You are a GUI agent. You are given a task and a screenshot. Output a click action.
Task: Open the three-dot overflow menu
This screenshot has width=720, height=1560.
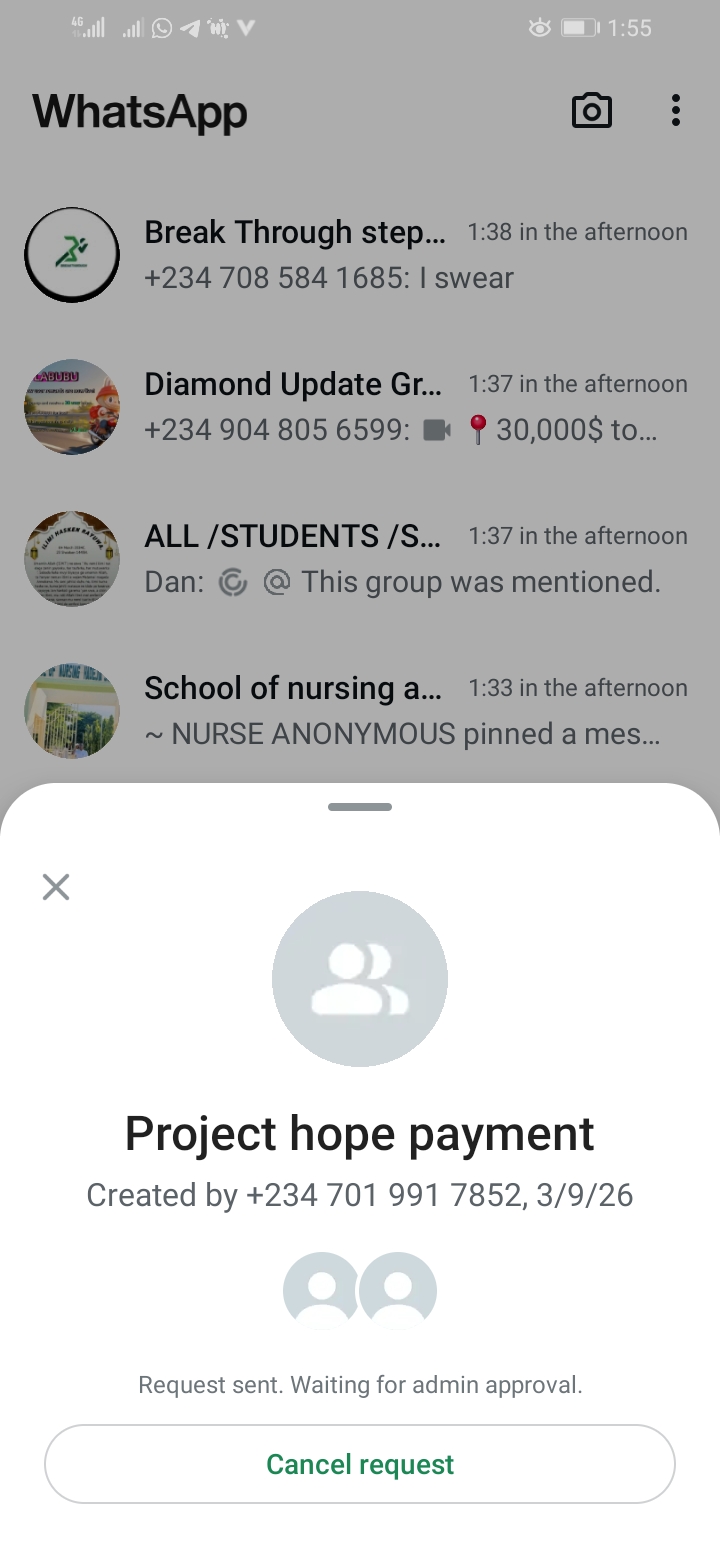click(x=676, y=111)
